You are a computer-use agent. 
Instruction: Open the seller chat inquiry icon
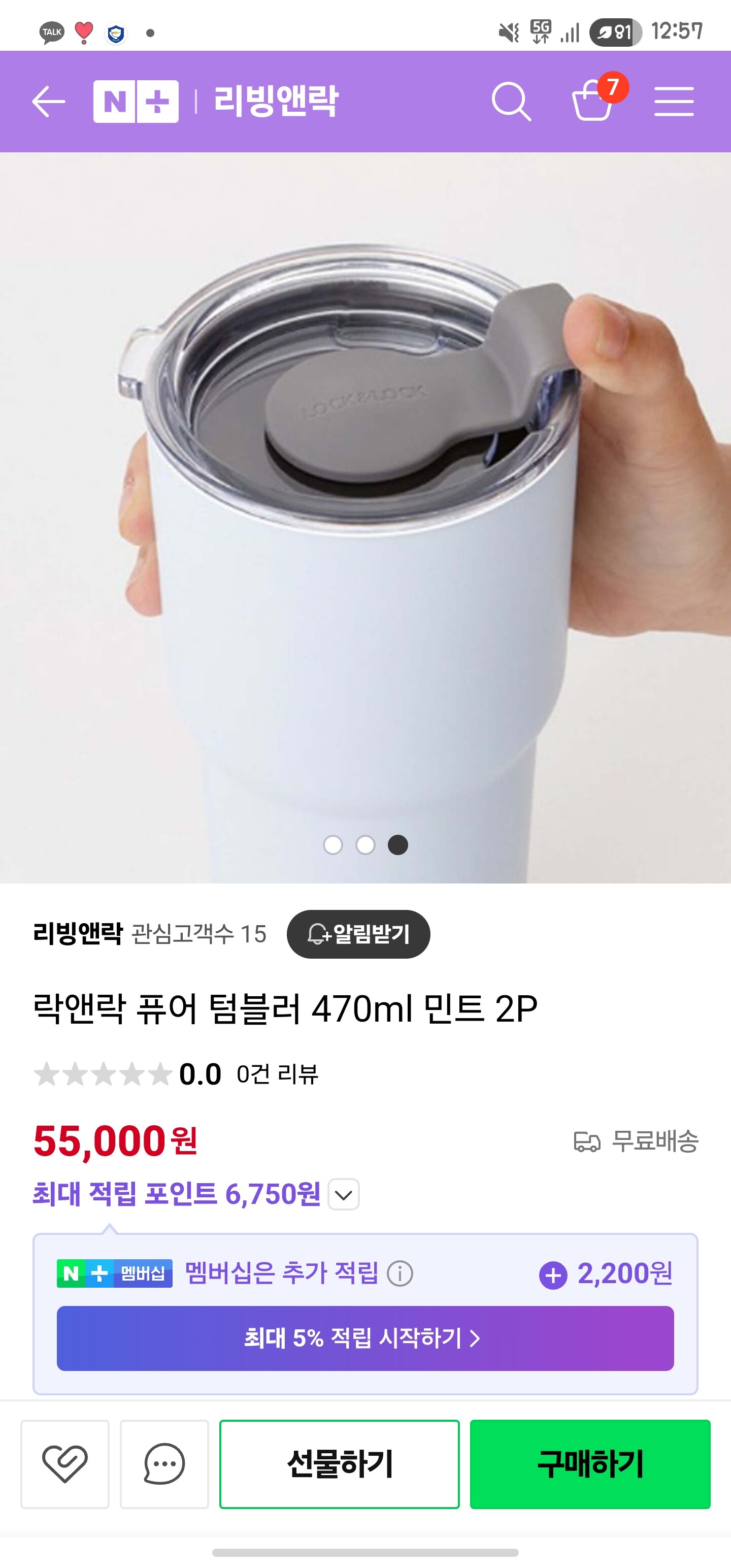[164, 1463]
